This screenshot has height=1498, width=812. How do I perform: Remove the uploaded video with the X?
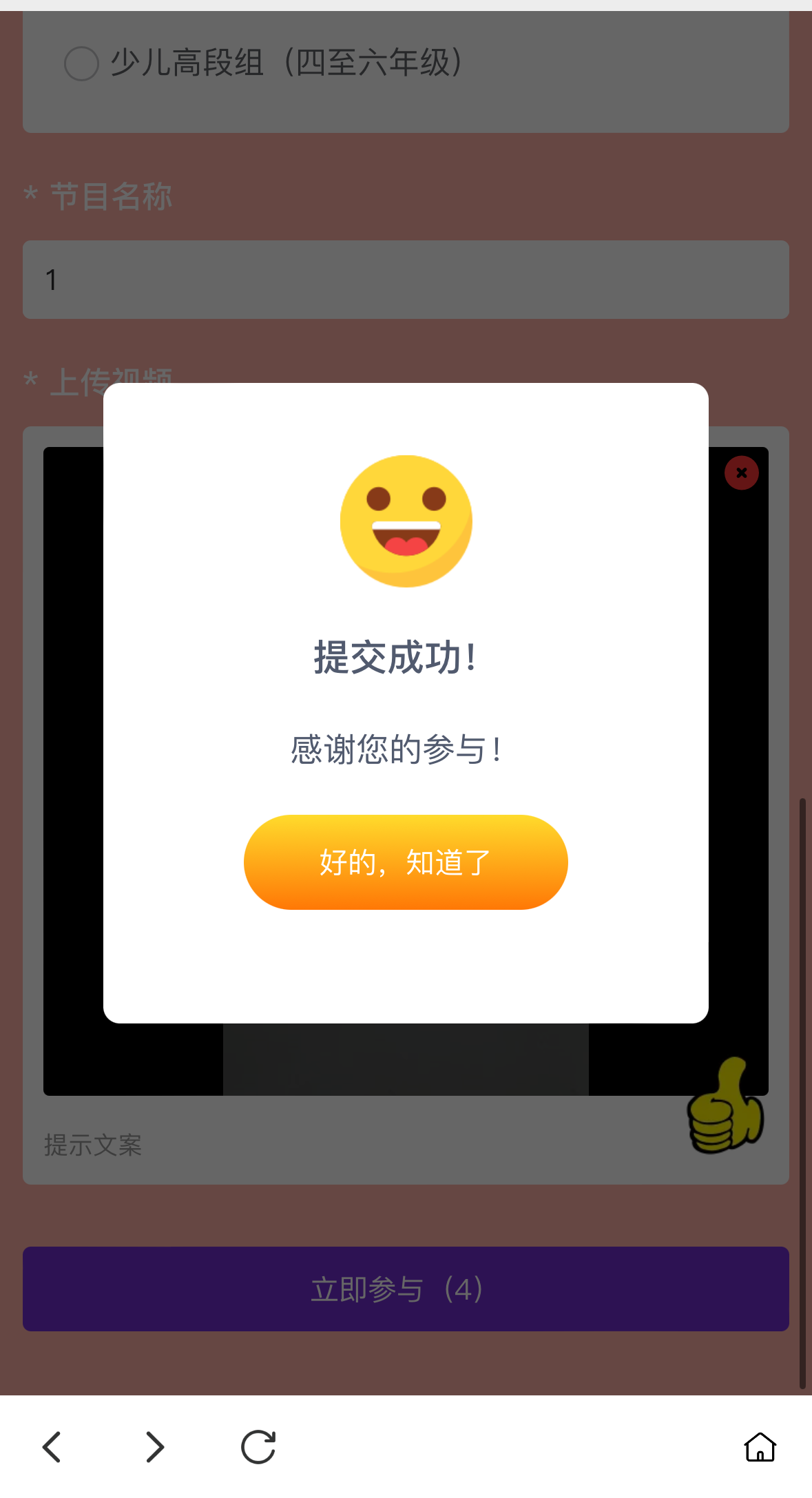pos(741,473)
